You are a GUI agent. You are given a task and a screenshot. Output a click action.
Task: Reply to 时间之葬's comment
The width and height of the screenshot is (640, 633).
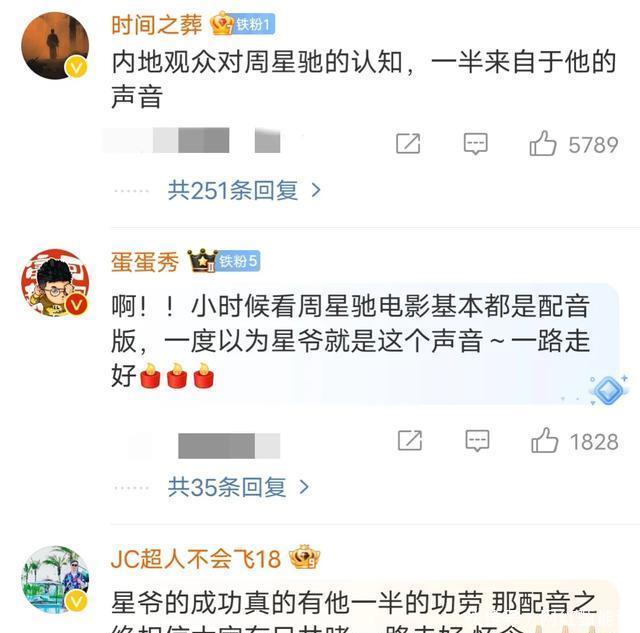click(x=476, y=144)
